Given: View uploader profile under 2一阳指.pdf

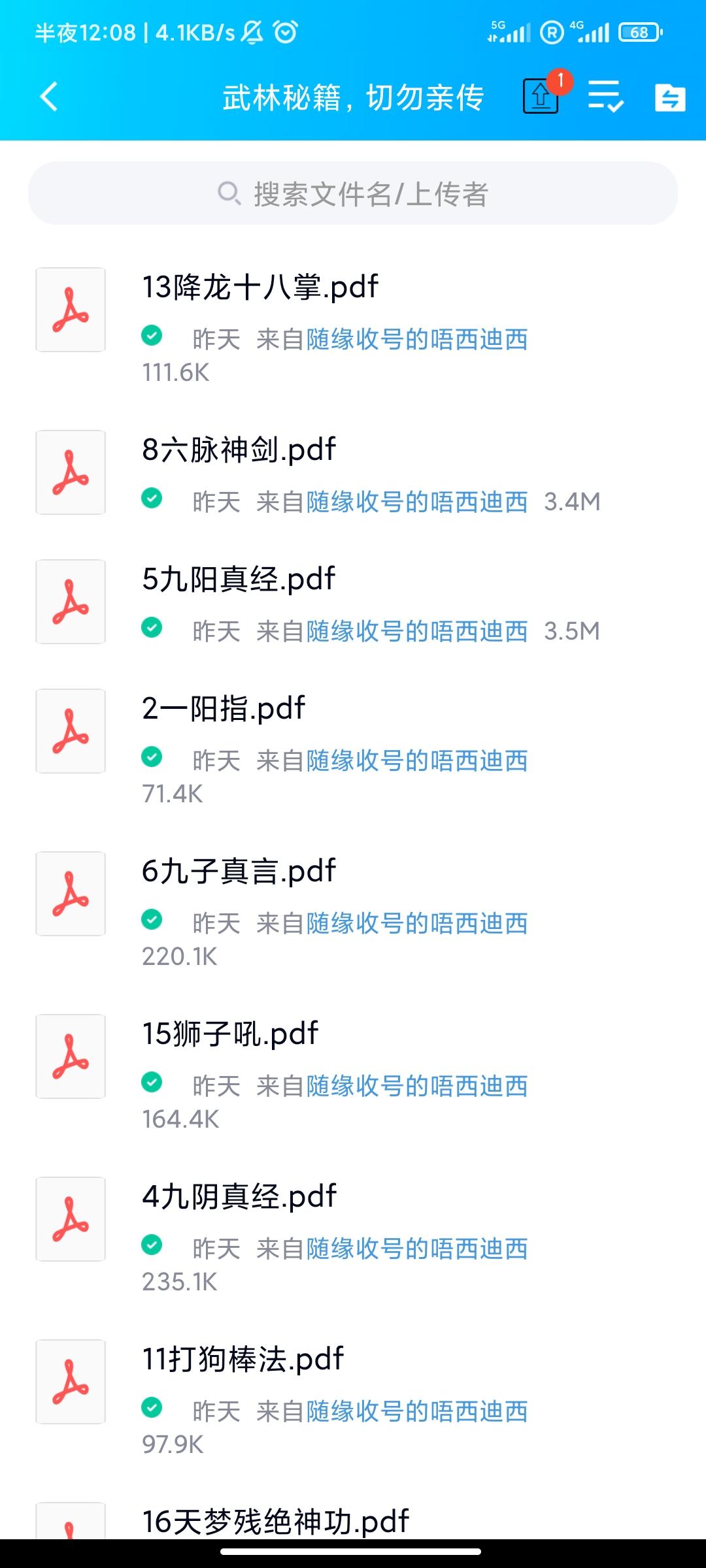Looking at the screenshot, I should pyautogui.click(x=417, y=760).
